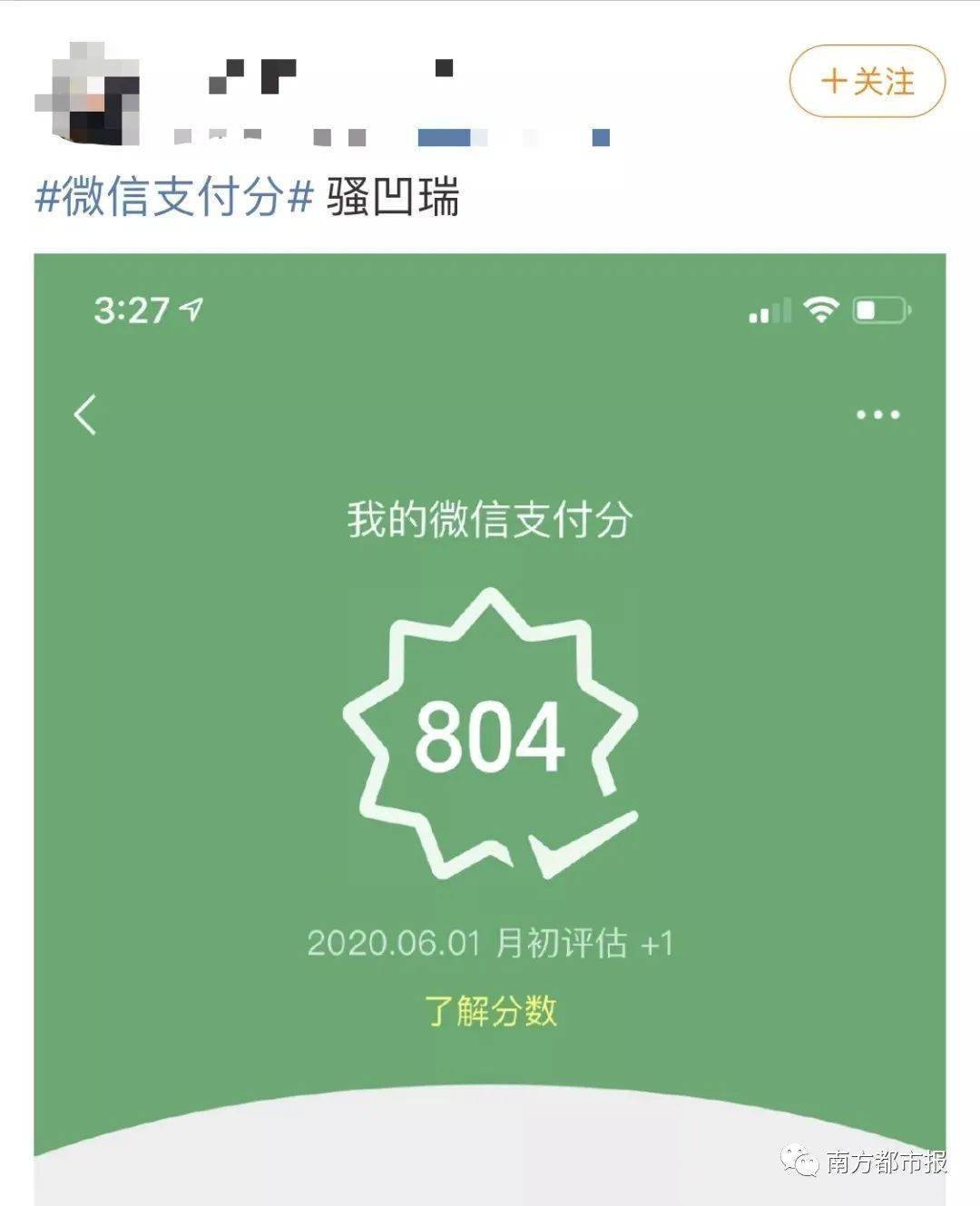Open the #微信支付分# hashtag topic
The width and height of the screenshot is (980, 1206).
coord(174,197)
